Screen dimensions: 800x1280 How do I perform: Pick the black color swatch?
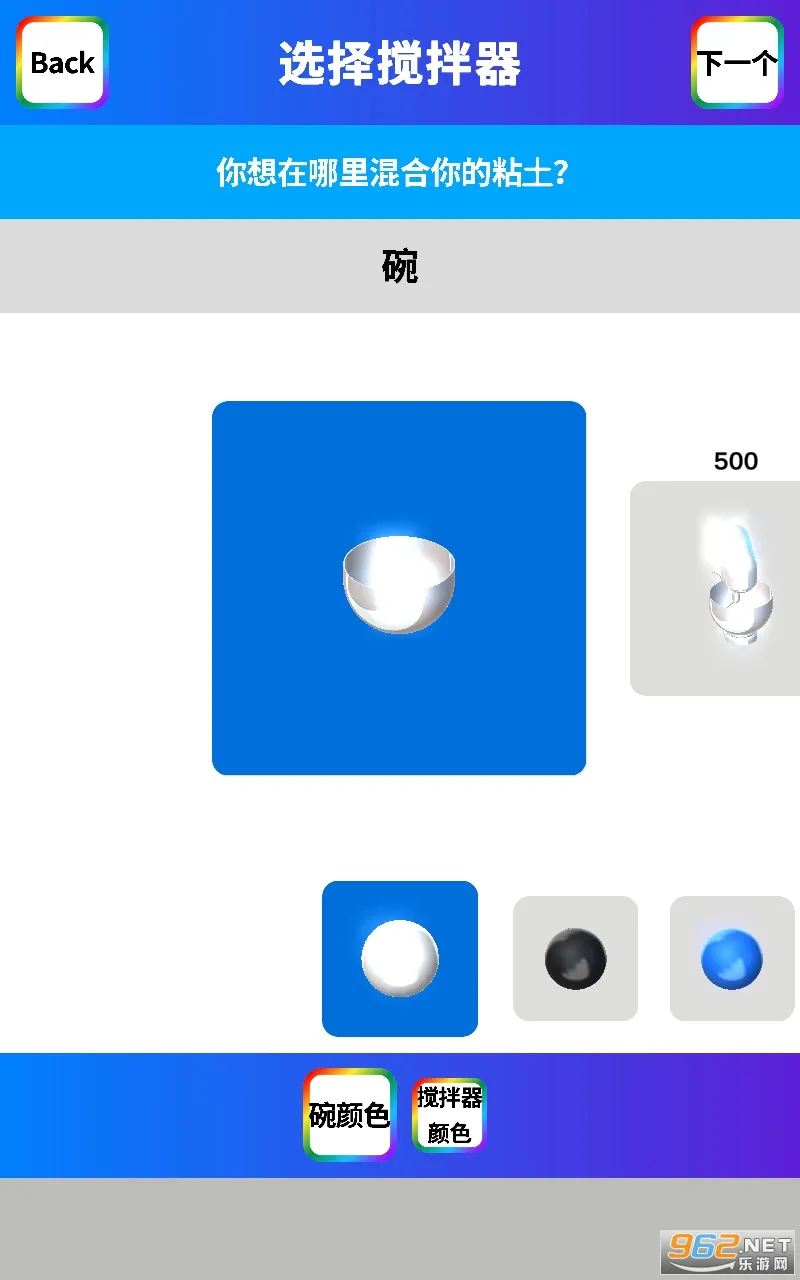click(x=575, y=958)
